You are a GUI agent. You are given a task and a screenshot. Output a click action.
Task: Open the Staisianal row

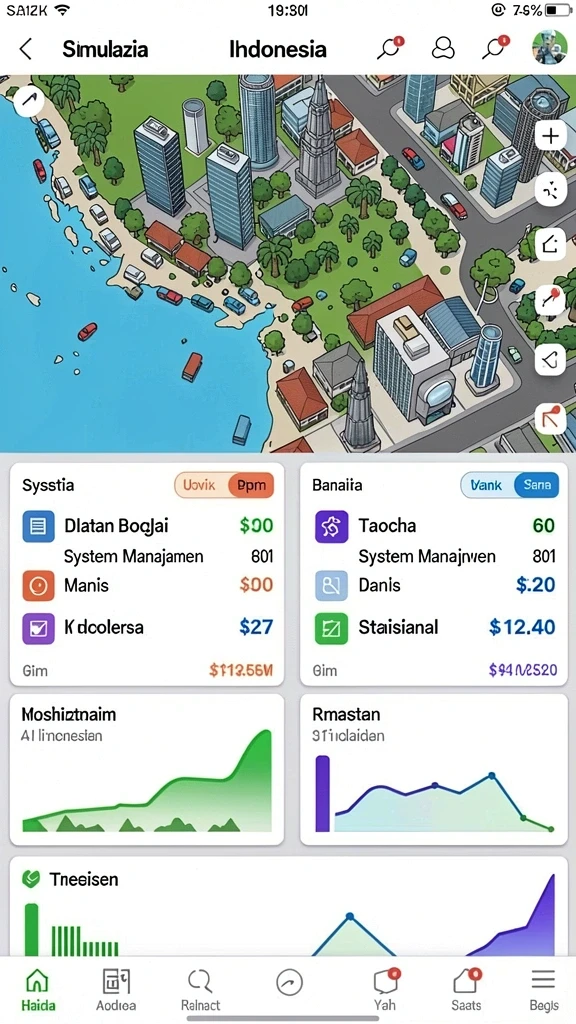435,628
